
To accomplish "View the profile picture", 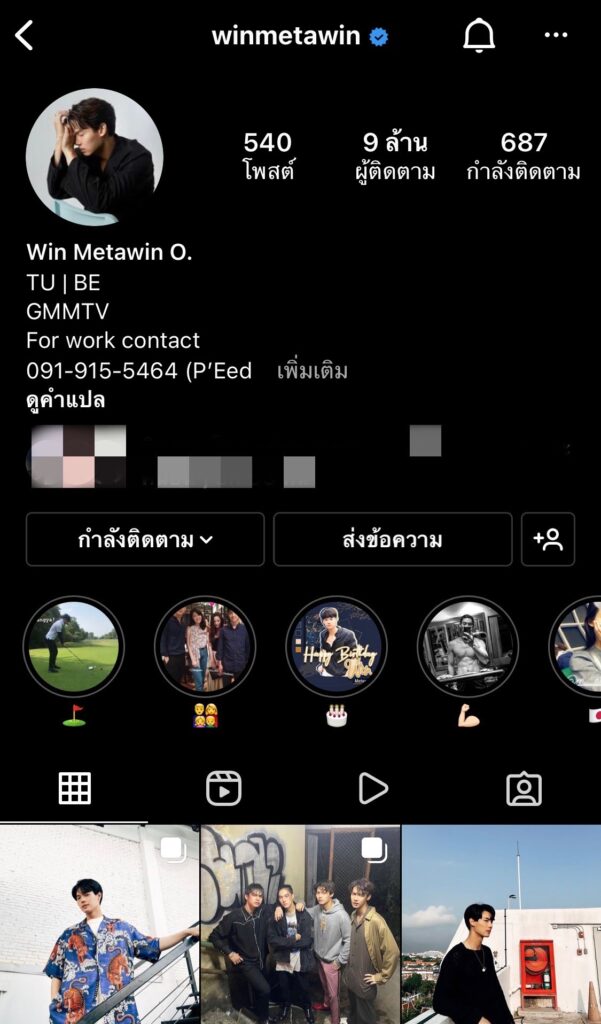I will point(94,156).
